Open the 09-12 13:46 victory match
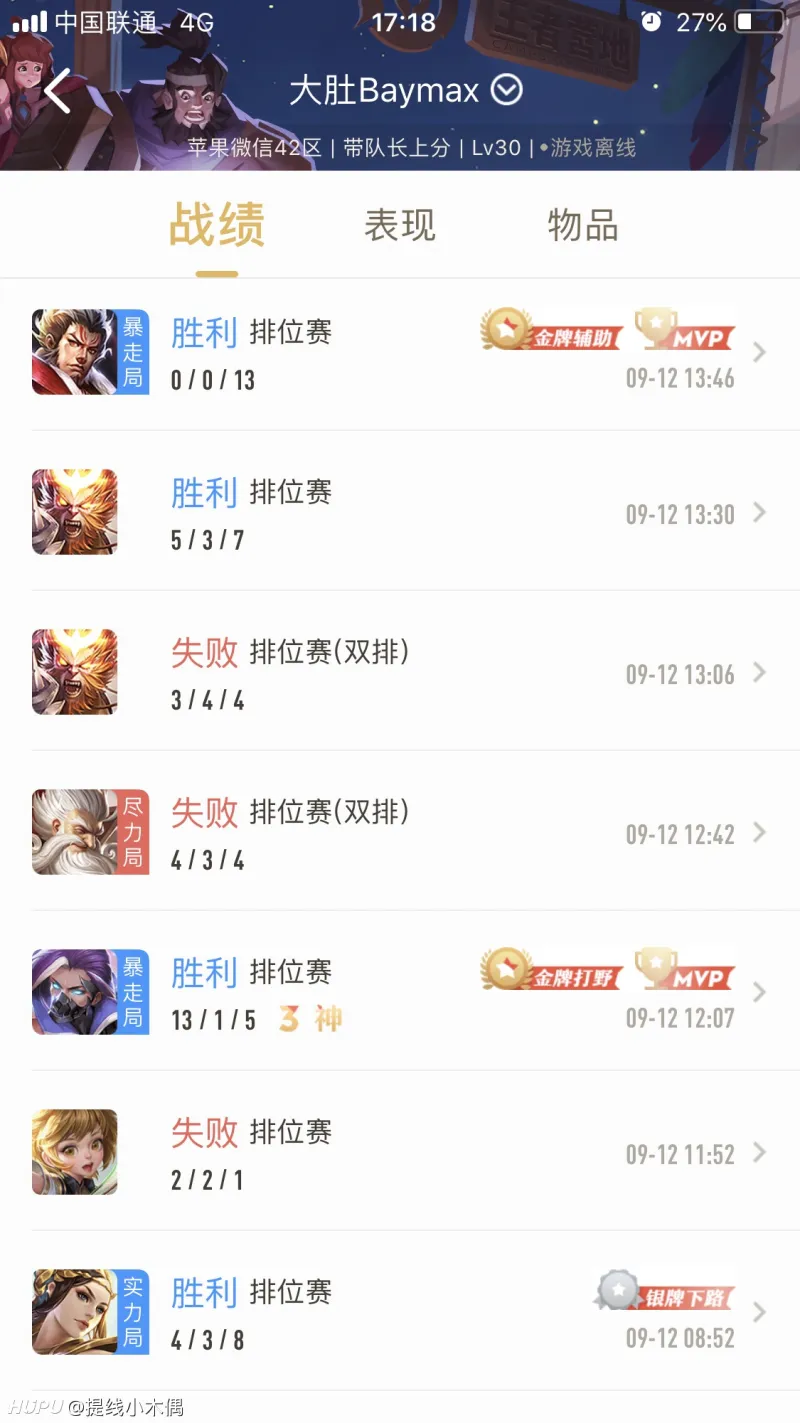 coord(400,352)
